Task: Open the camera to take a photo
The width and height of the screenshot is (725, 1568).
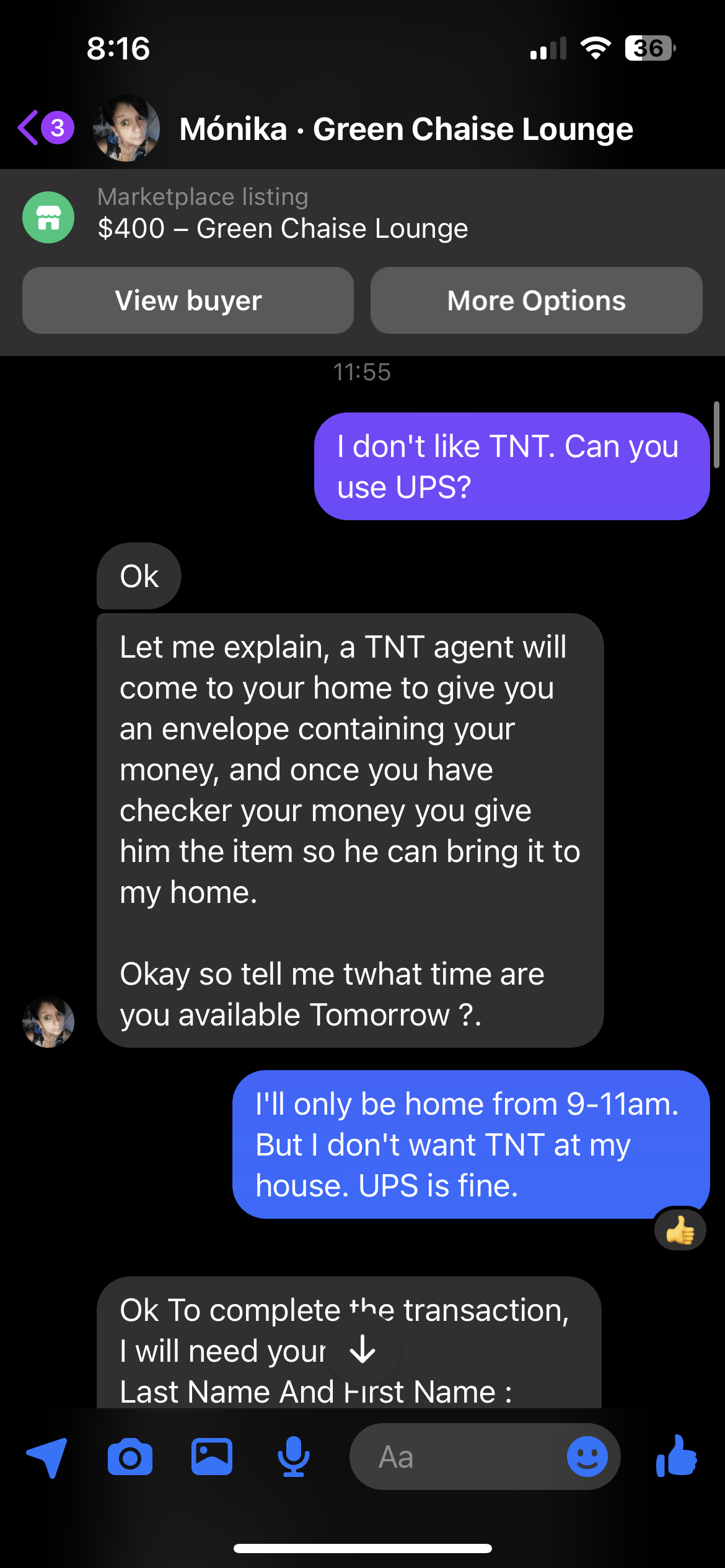Action: click(x=130, y=1457)
